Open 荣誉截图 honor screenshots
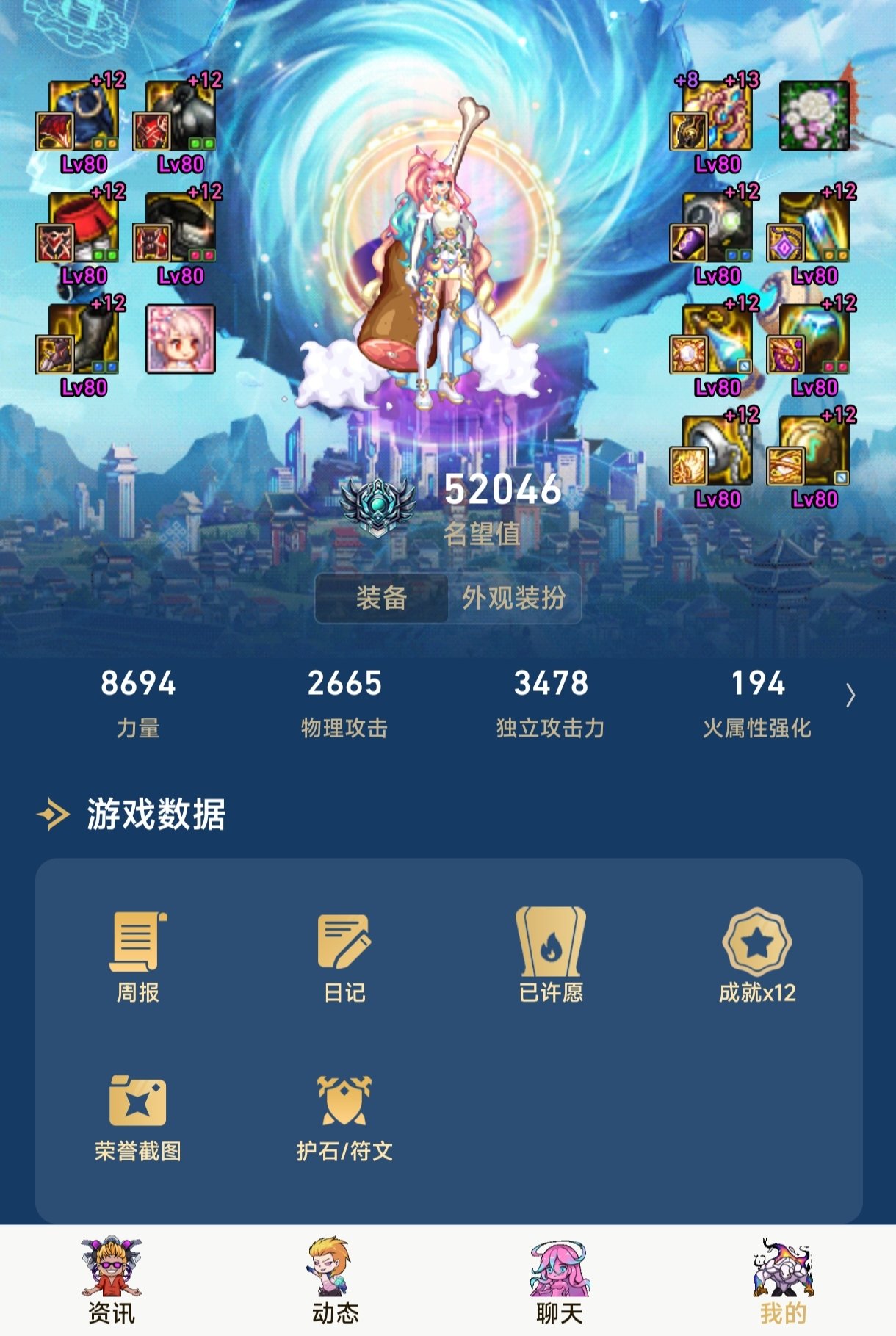 point(138,1116)
